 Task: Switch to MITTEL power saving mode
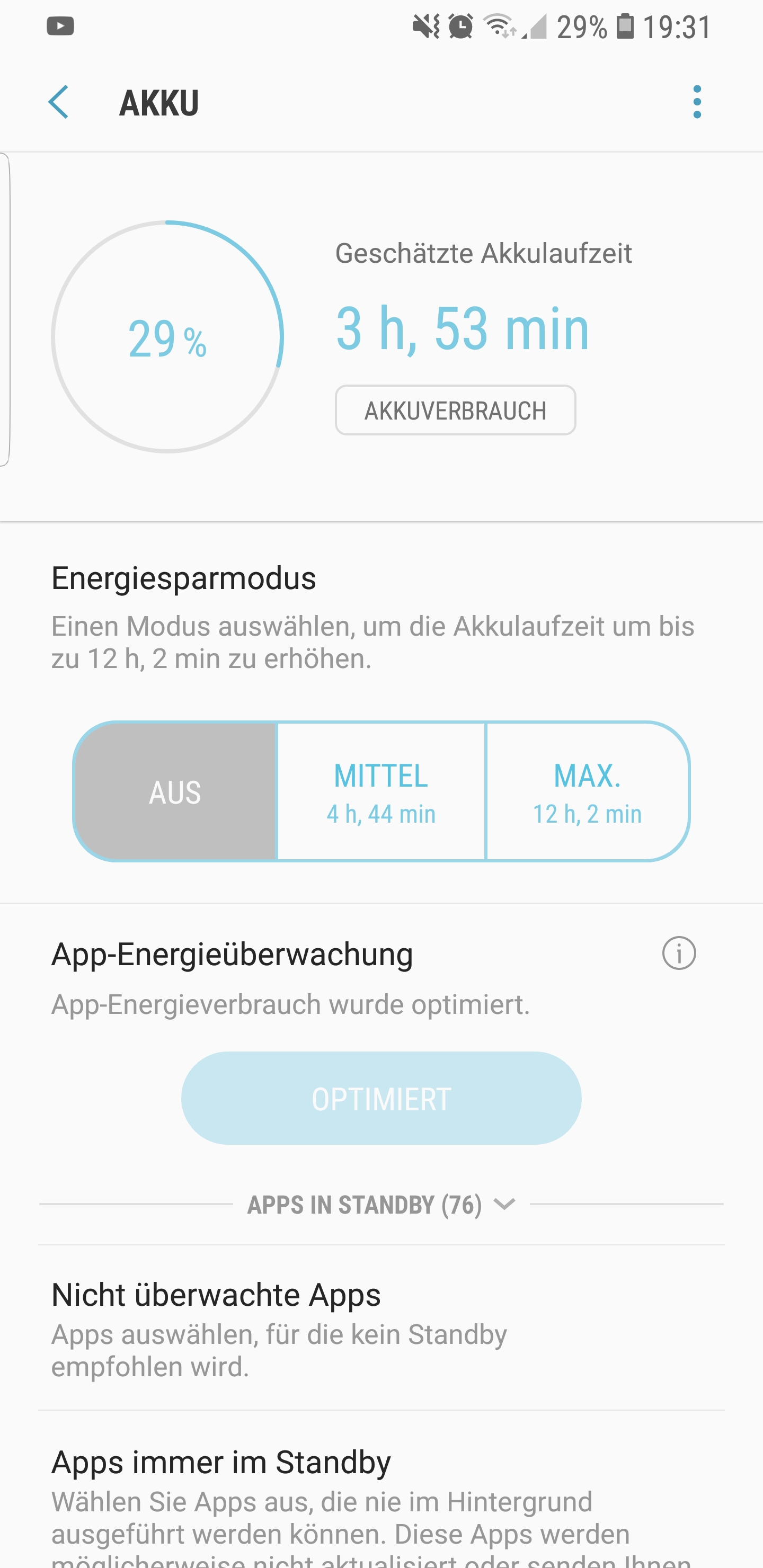381,791
